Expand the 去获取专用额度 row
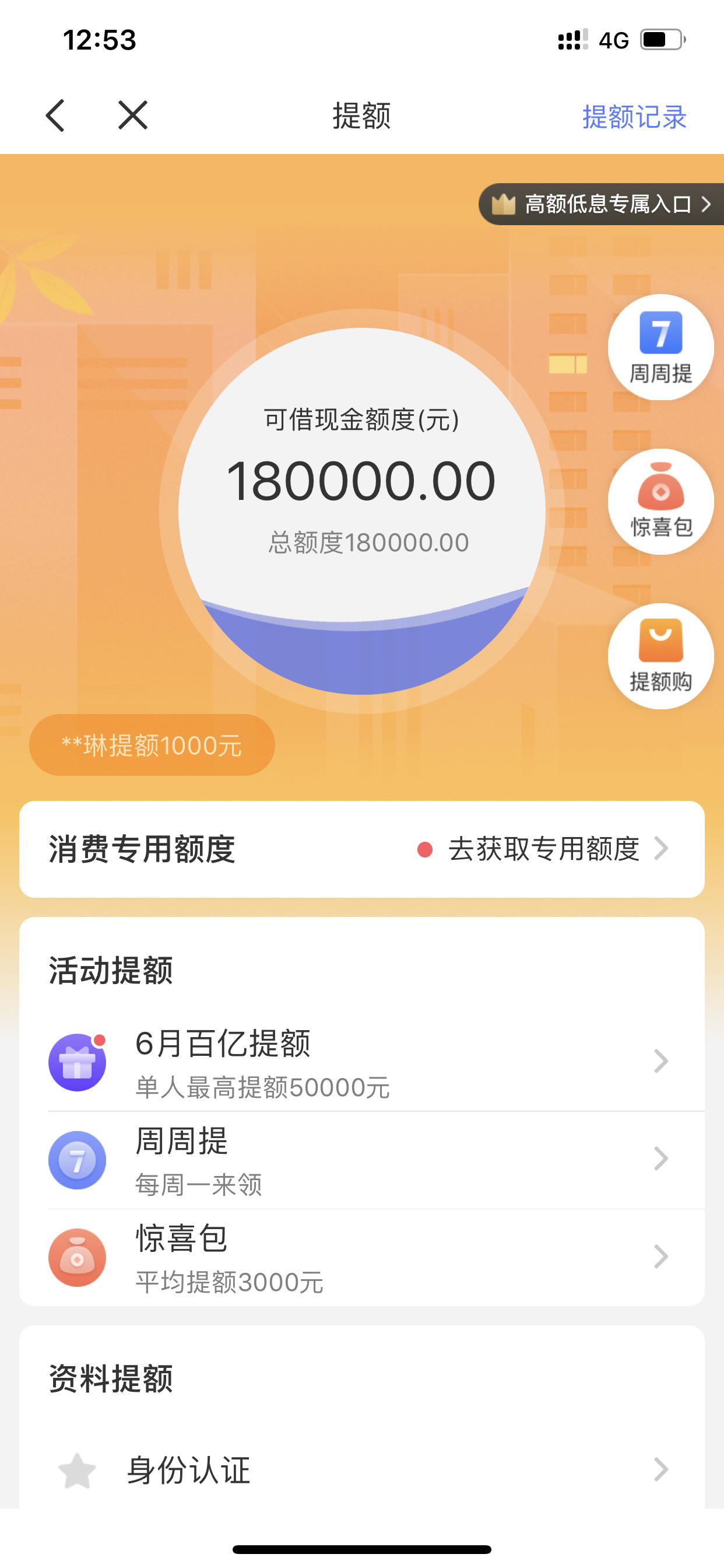The image size is (724, 1568). click(544, 848)
